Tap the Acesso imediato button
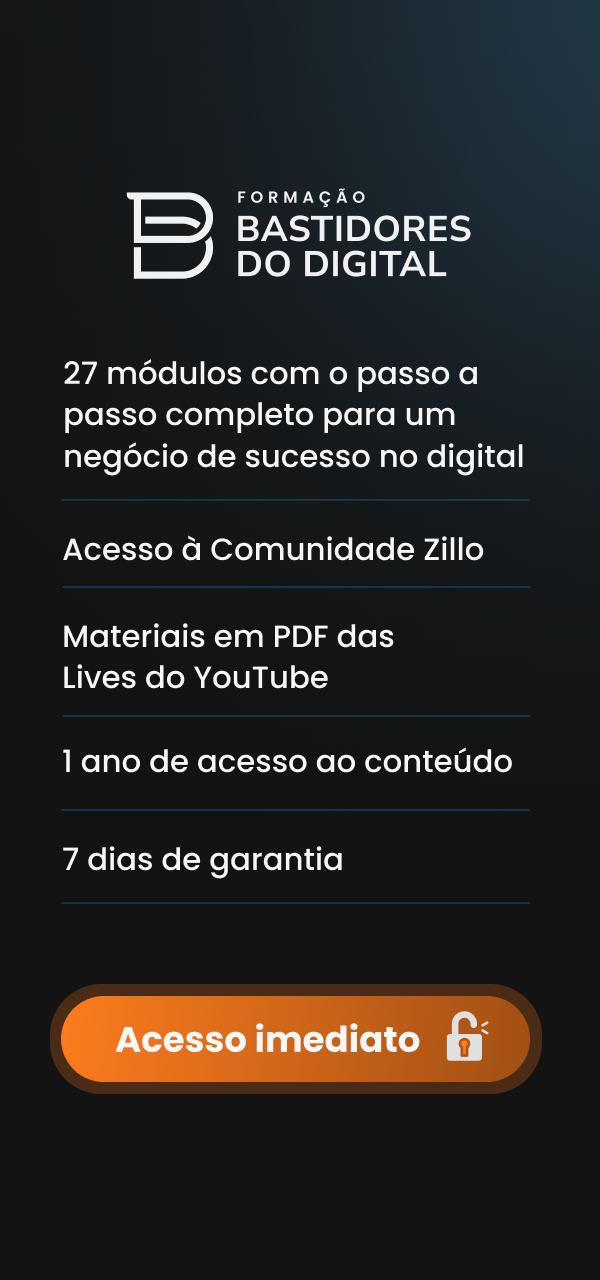Image resolution: width=600 pixels, height=1280 pixels. [x=295, y=1039]
